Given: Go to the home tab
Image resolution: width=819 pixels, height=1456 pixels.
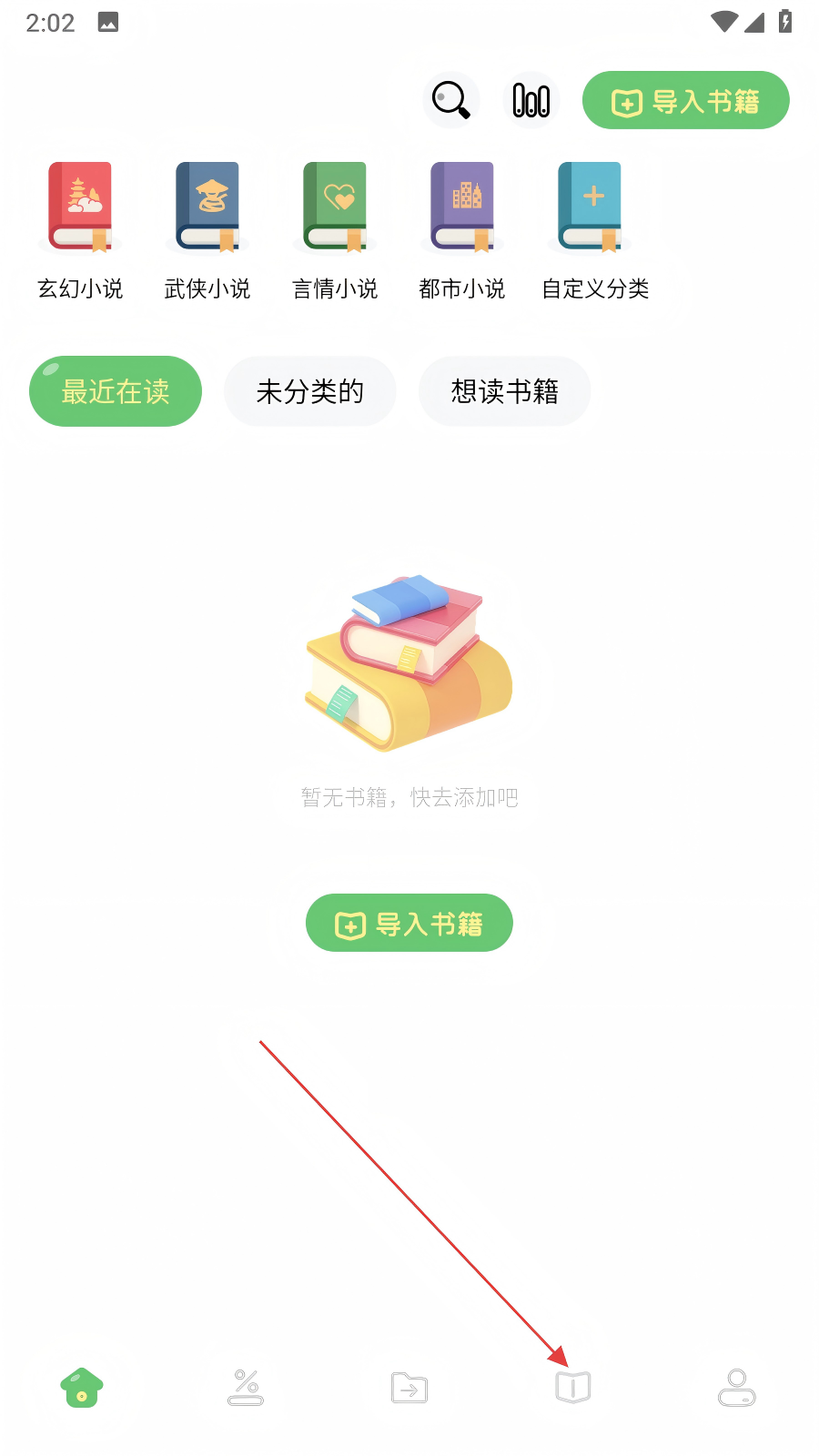Looking at the screenshot, I should click(x=82, y=1388).
